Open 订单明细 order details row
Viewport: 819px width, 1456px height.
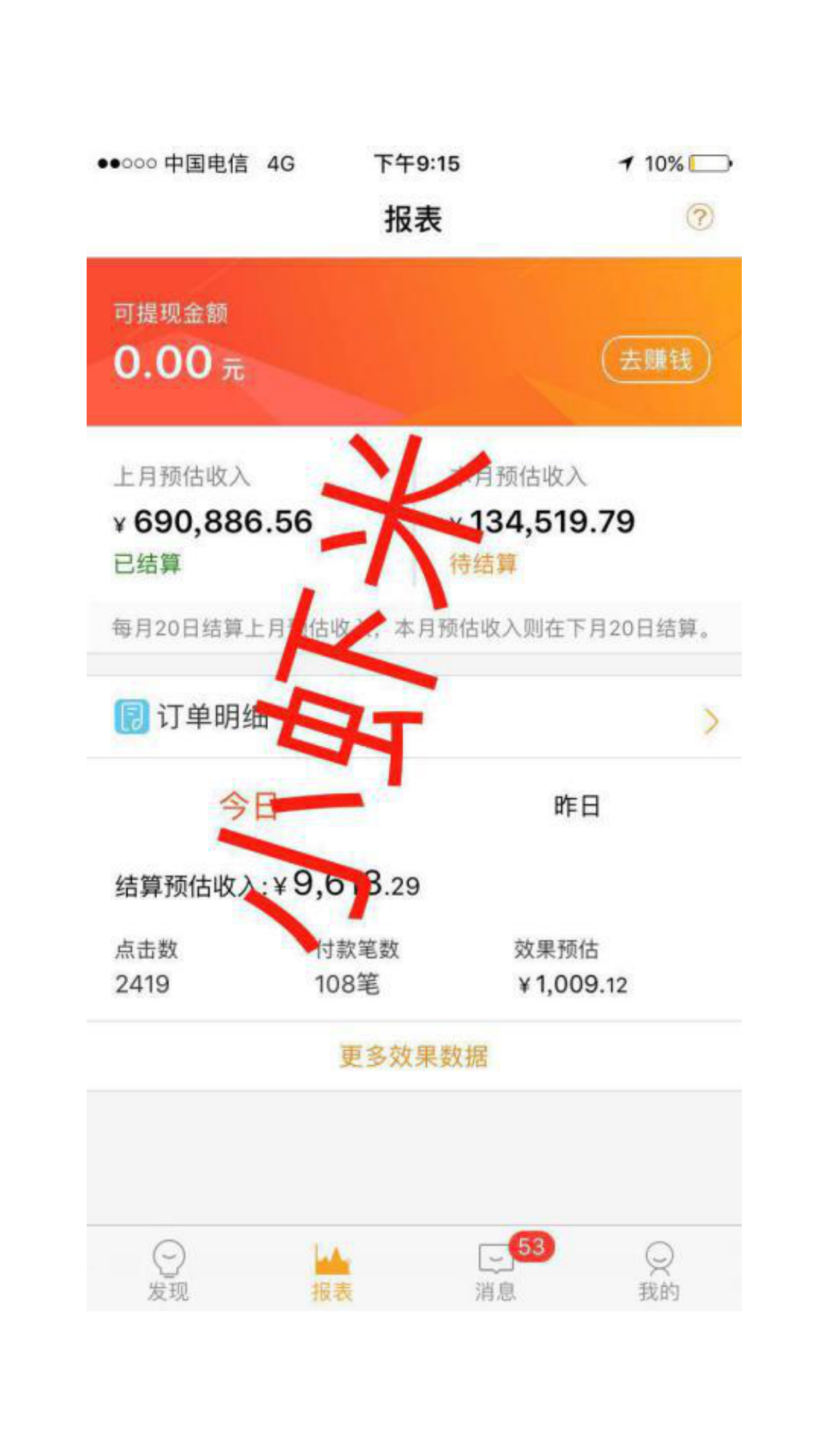(x=413, y=717)
